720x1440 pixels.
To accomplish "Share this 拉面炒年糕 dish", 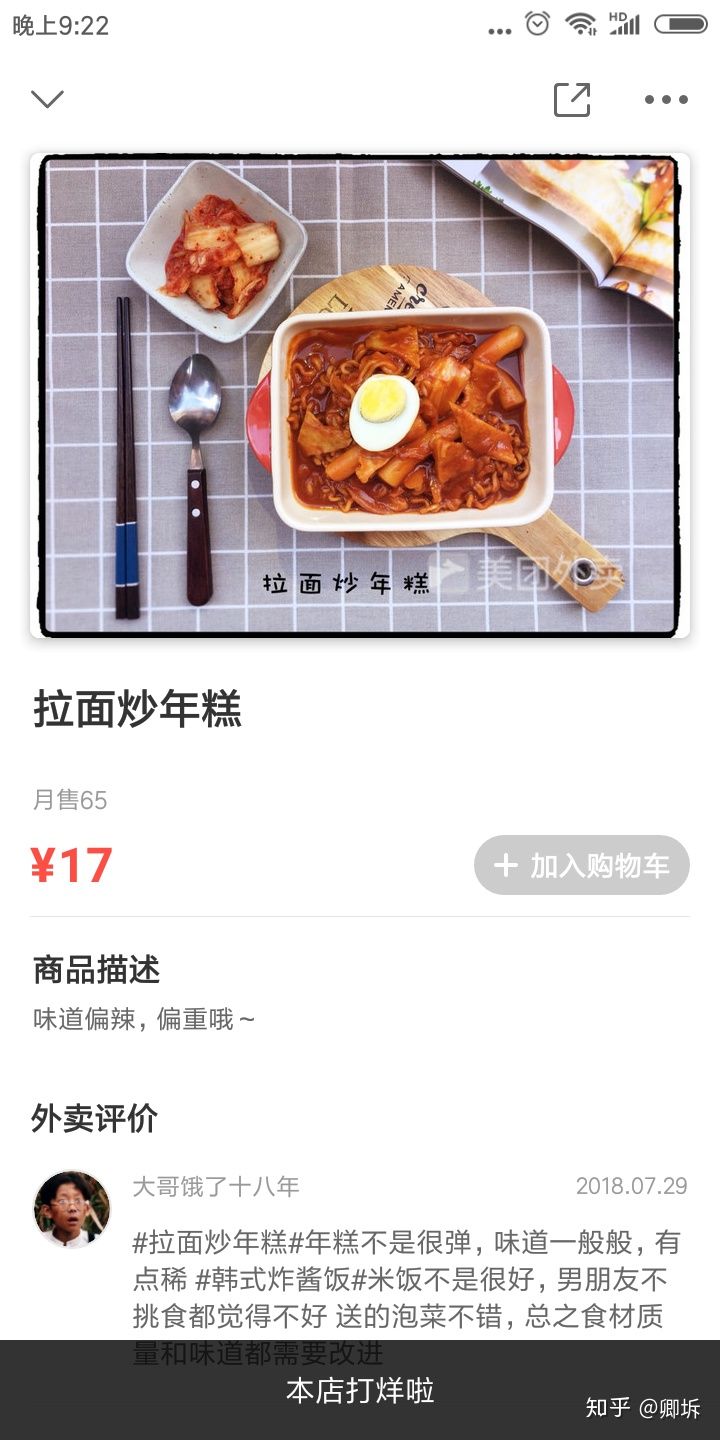I will coord(572,99).
